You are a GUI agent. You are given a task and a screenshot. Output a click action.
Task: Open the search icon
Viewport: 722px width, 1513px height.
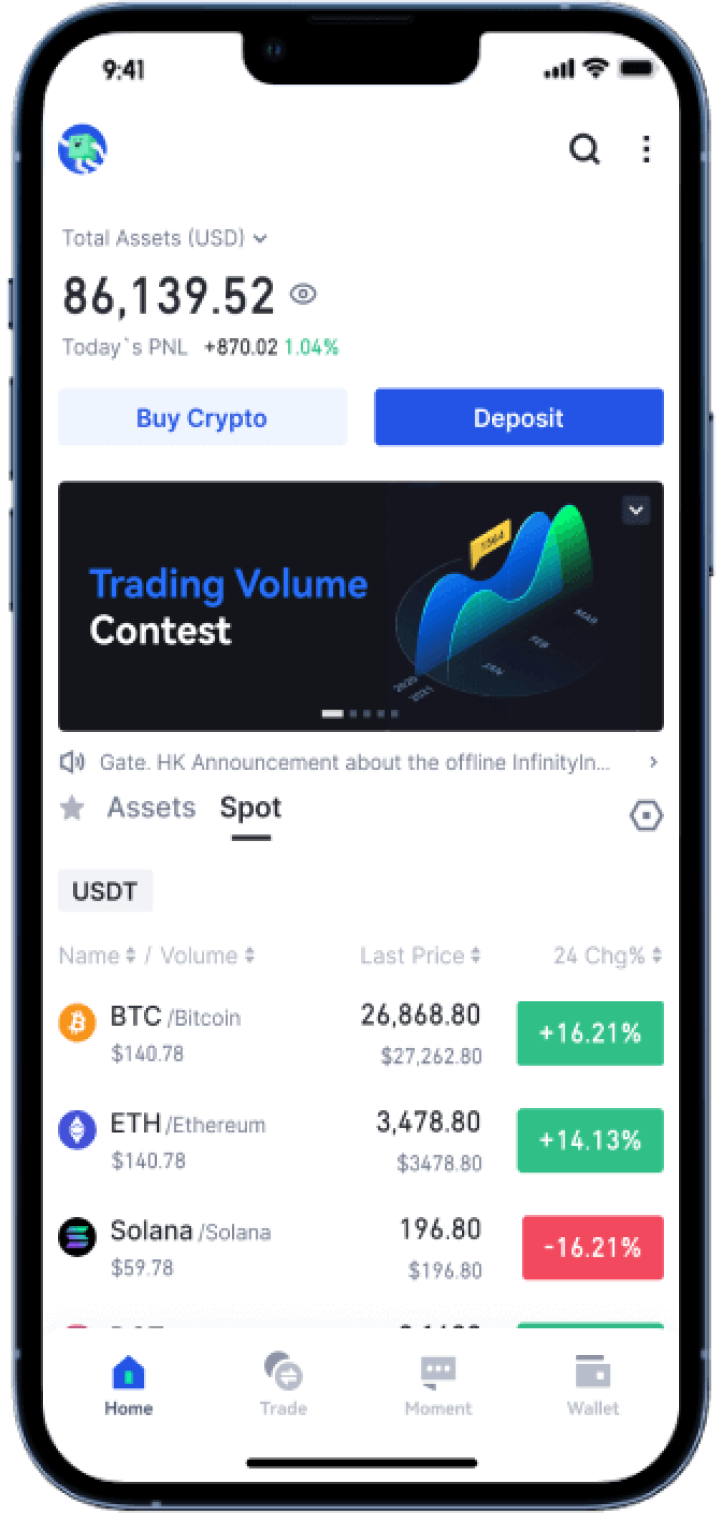click(584, 150)
